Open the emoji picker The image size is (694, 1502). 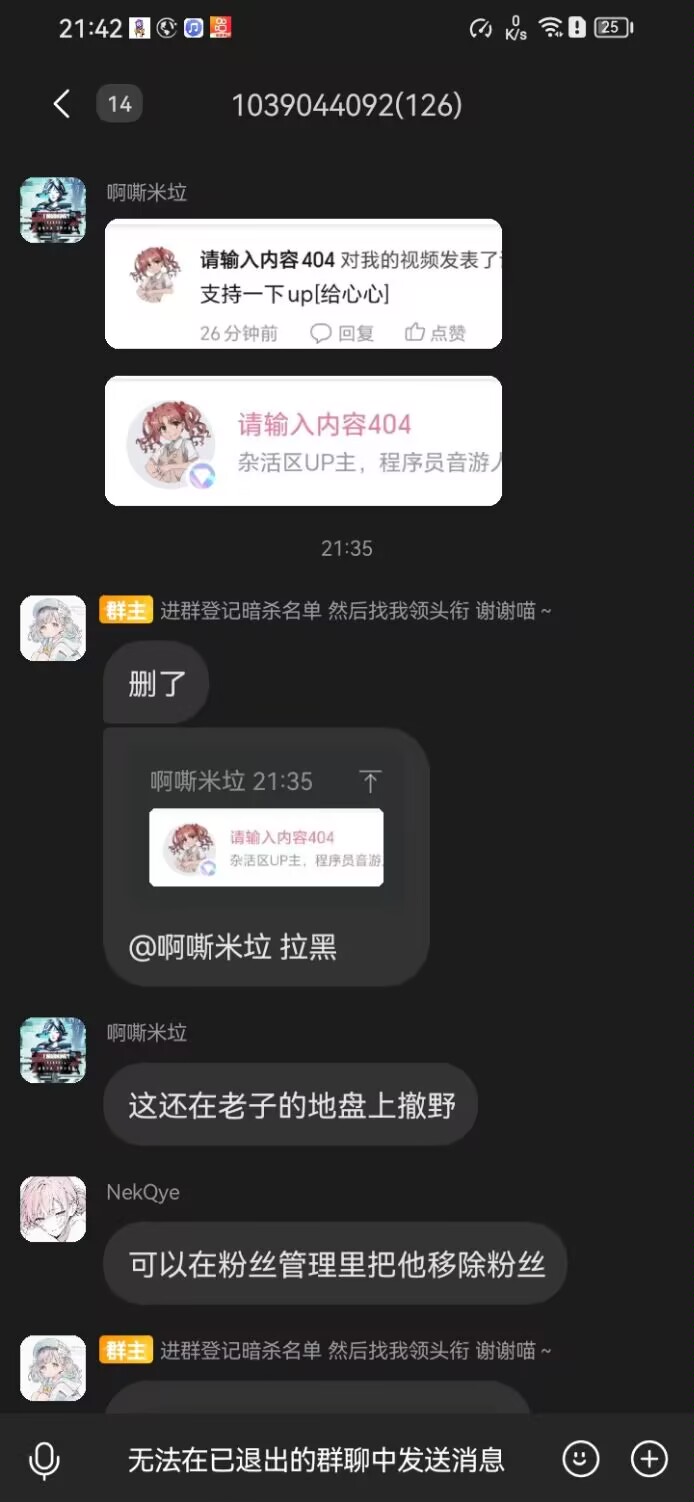pyautogui.click(x=580, y=1459)
